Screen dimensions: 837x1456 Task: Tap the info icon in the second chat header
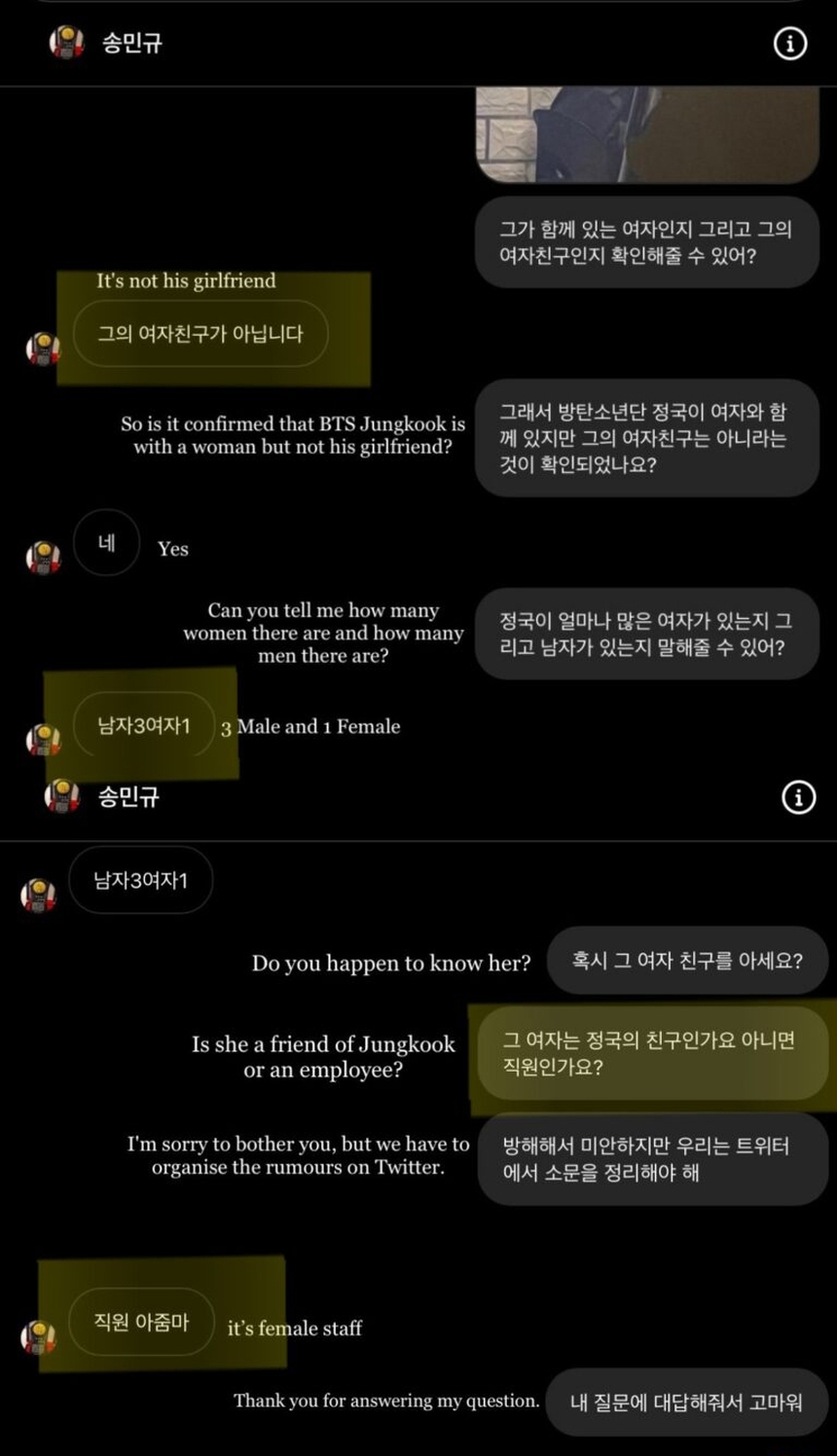[799, 798]
